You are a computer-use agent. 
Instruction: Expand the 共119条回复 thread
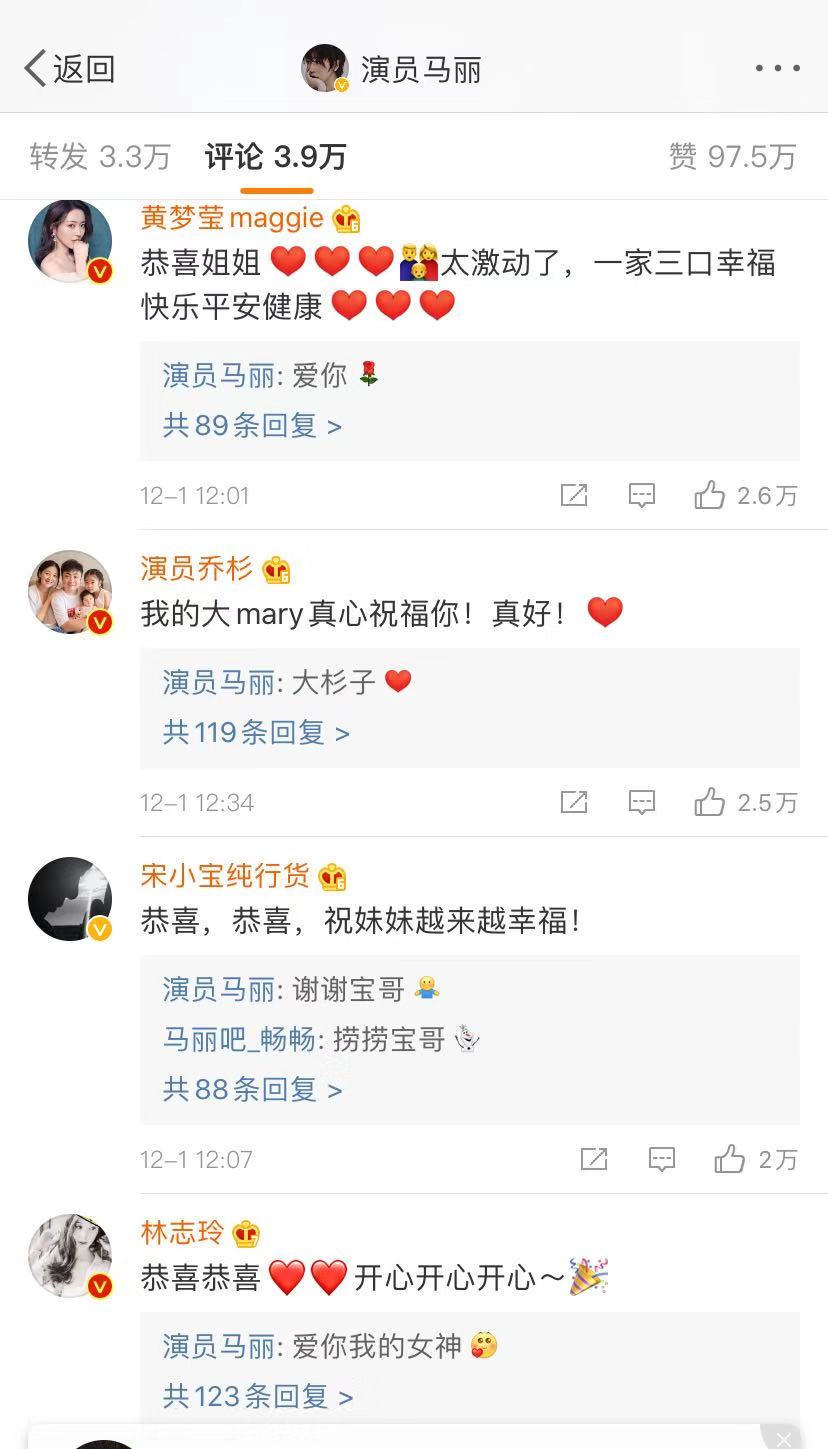click(256, 733)
